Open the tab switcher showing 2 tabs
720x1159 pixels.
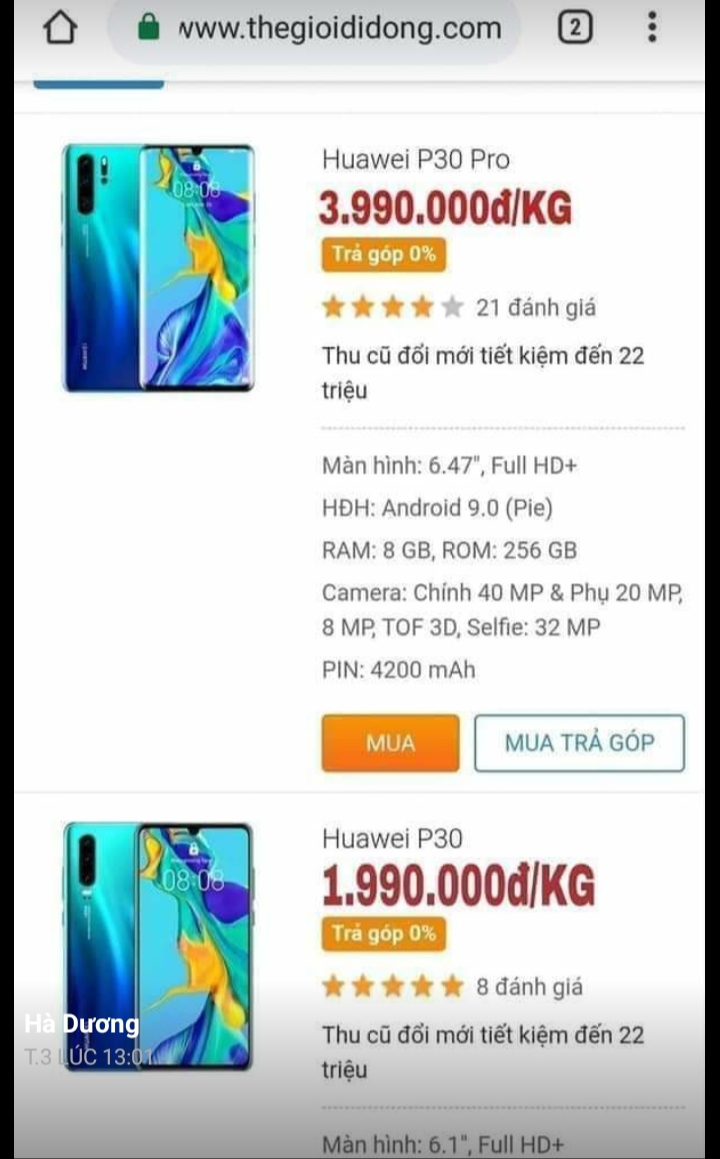pyautogui.click(x=574, y=28)
